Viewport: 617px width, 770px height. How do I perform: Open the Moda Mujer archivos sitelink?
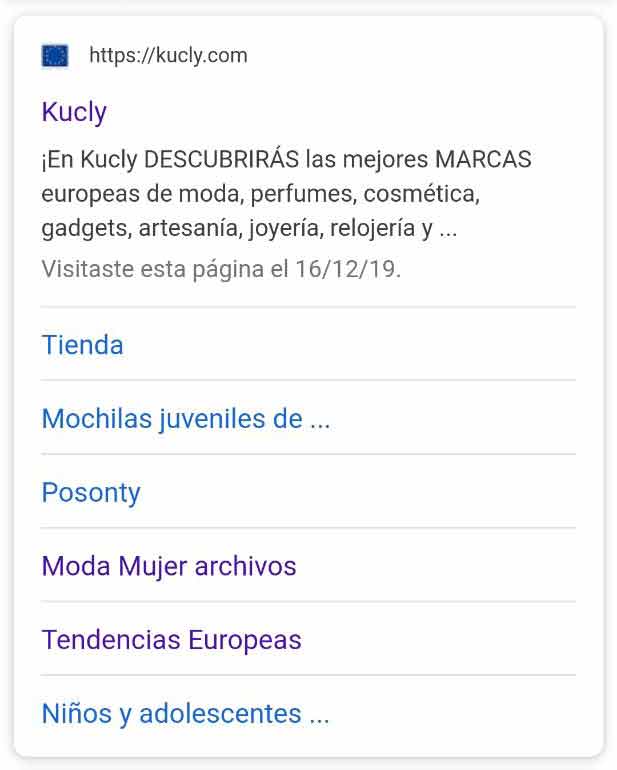point(169,566)
